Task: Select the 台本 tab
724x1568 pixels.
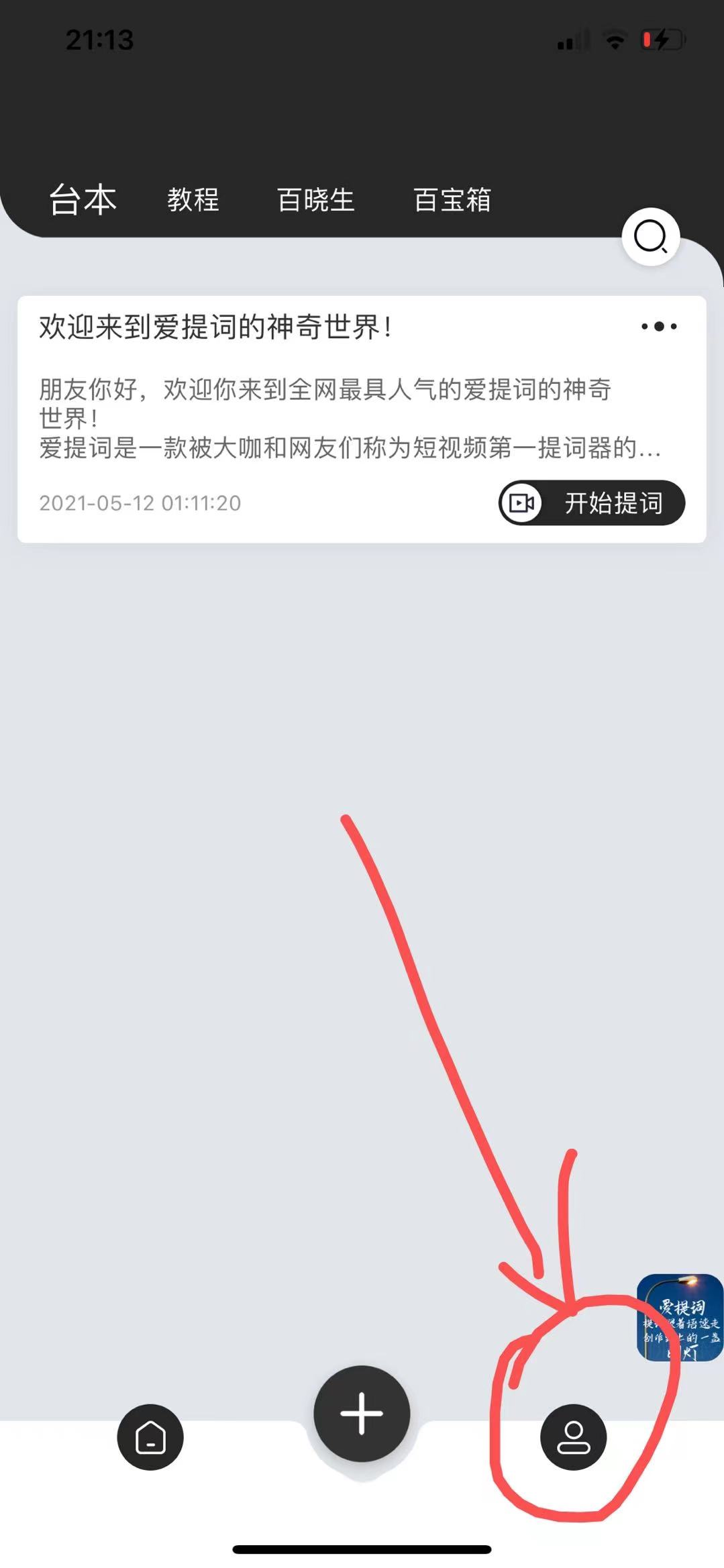Action: (83, 200)
